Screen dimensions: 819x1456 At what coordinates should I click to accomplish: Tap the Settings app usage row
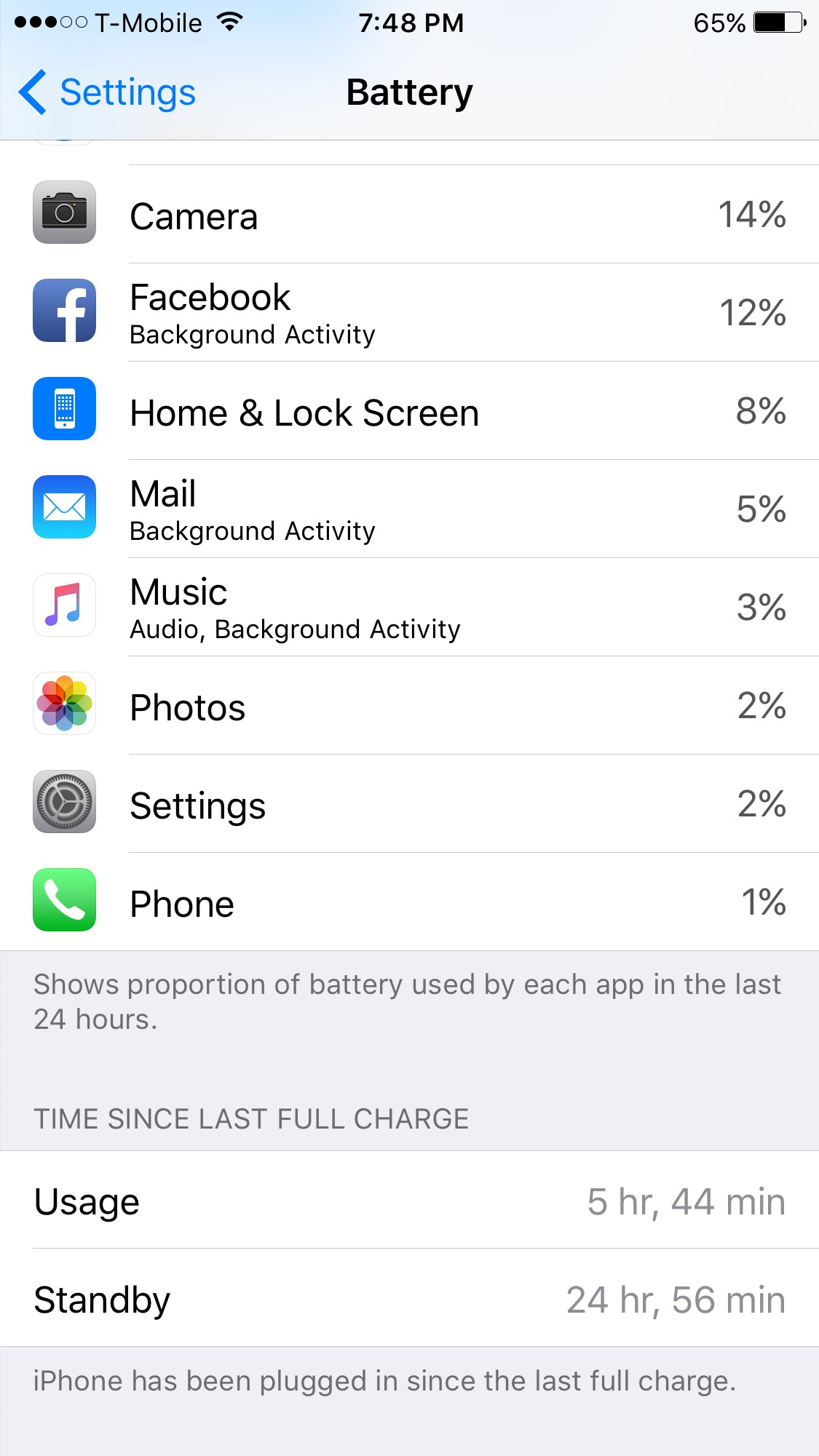(409, 803)
